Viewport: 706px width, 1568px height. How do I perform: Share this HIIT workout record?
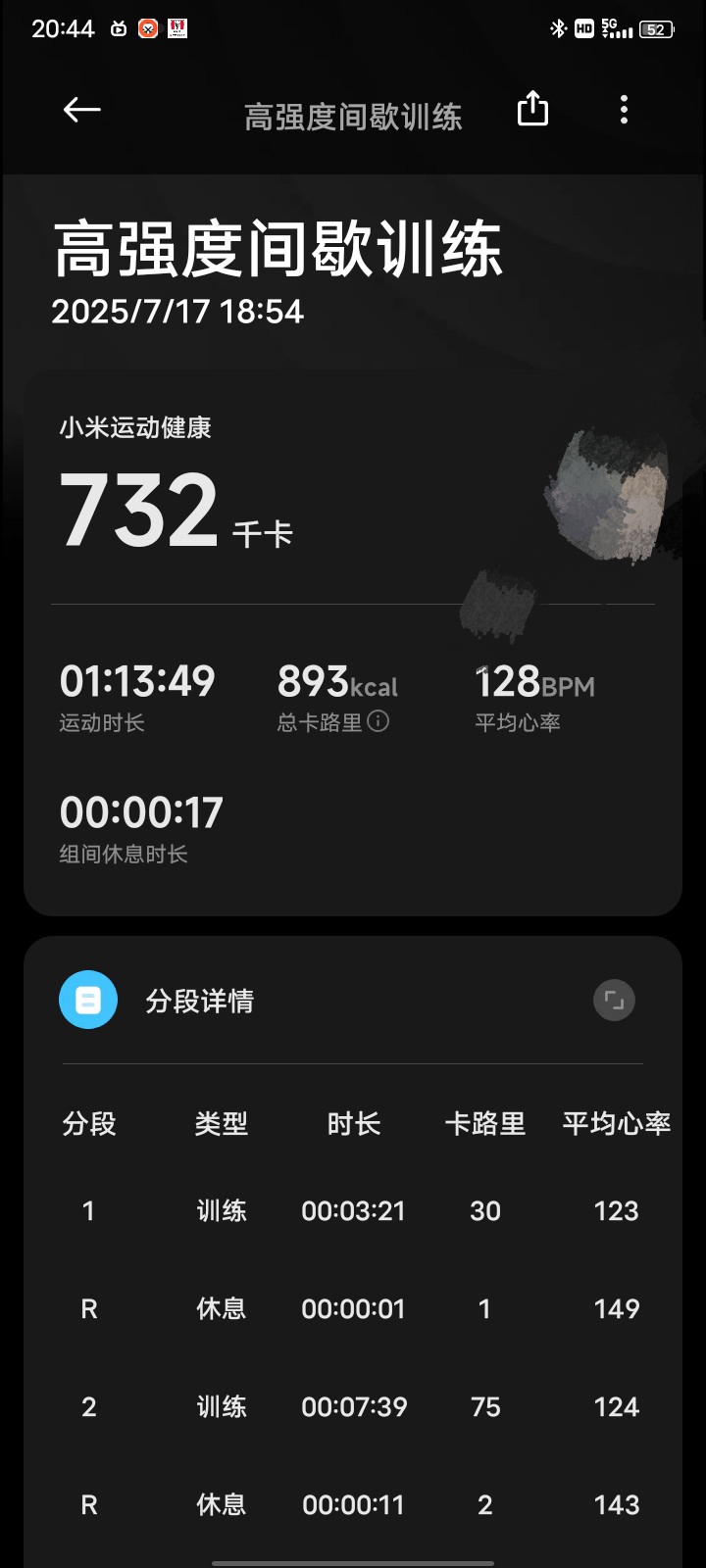coord(532,109)
